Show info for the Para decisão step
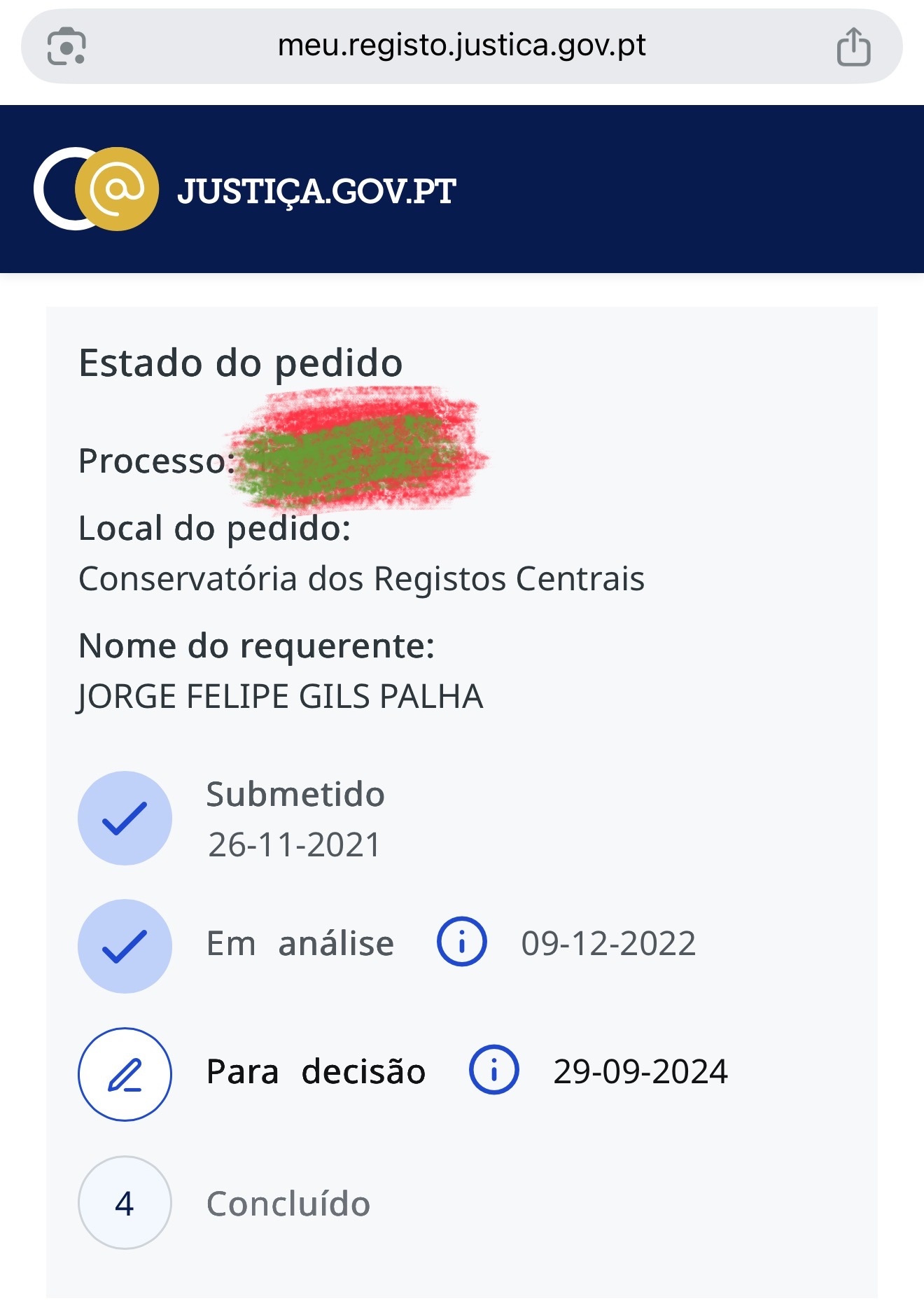This screenshot has height=1315, width=924. tap(493, 1070)
